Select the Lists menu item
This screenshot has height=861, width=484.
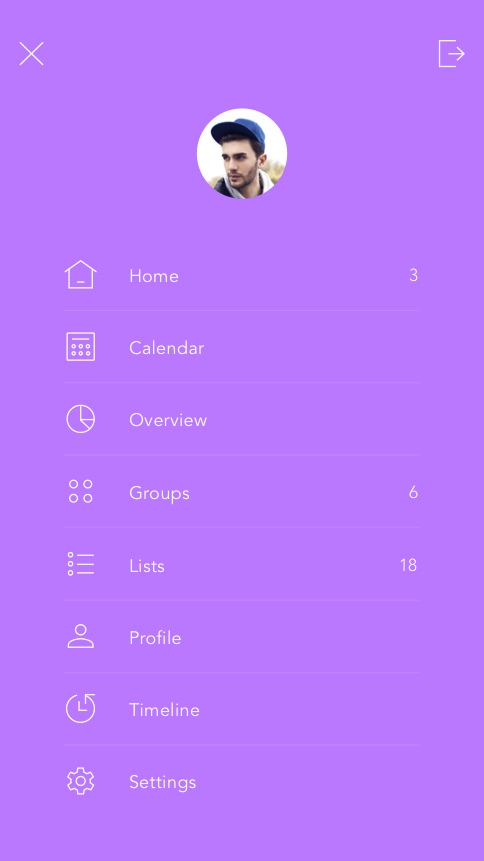242,564
